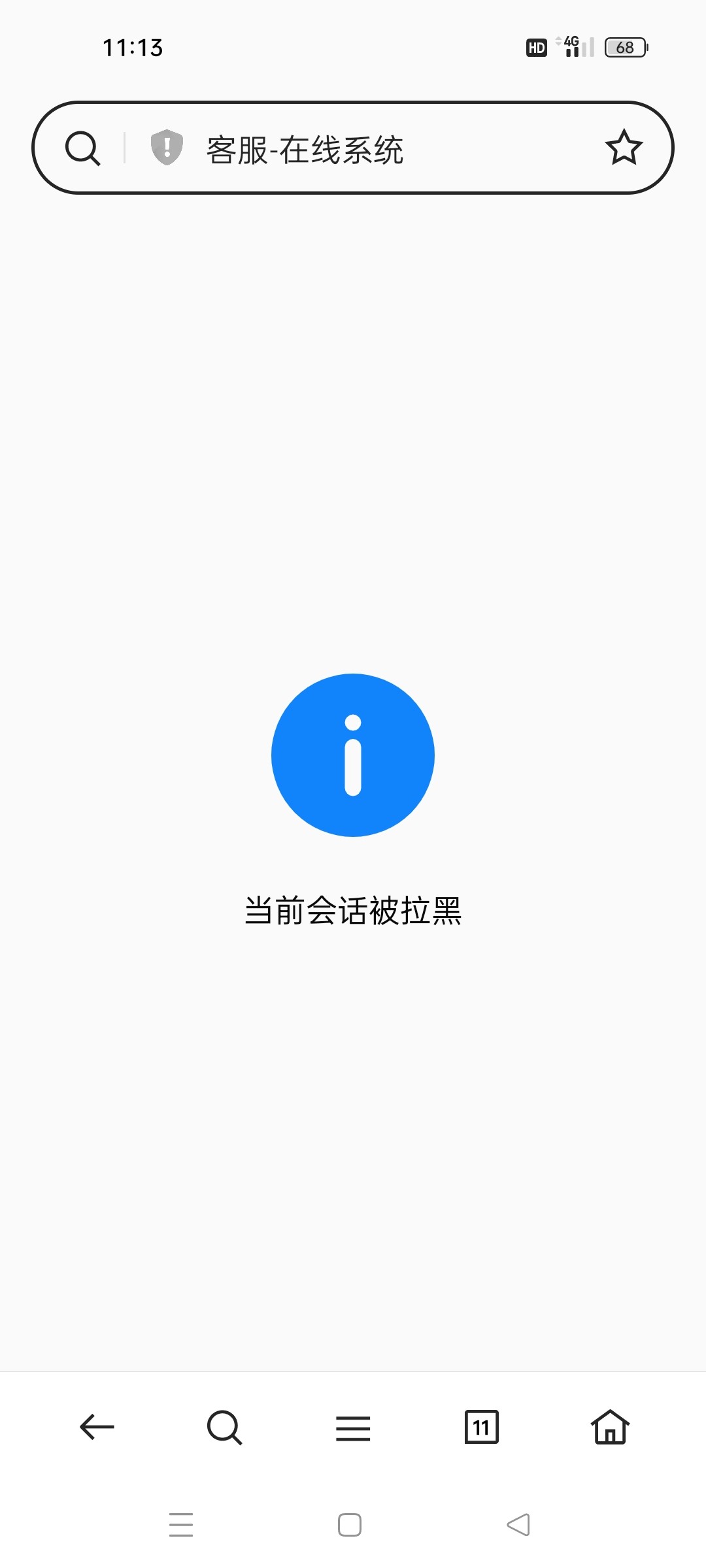706x1568 pixels.
Task: Open system recent apps
Action: click(181, 1525)
